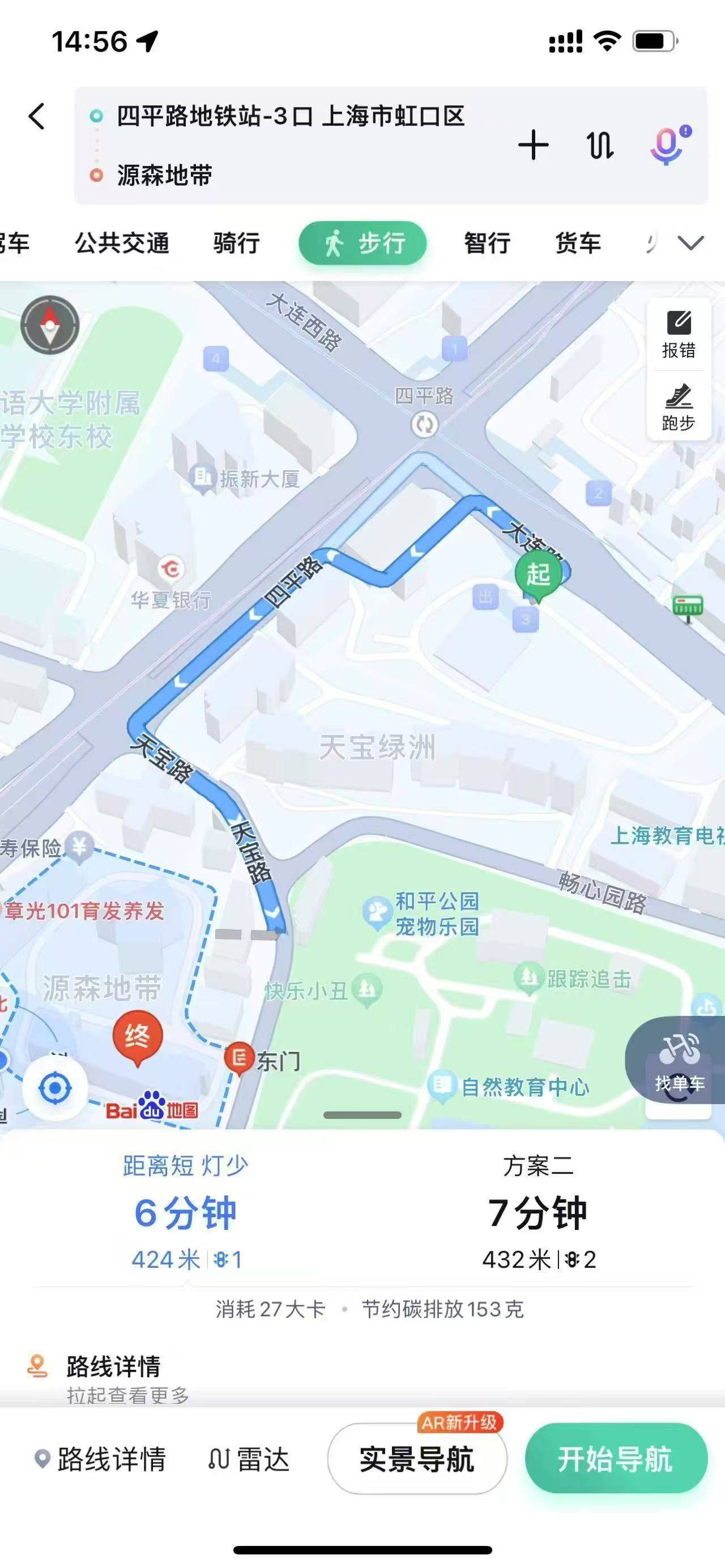This screenshot has width=725, height=1568.
Task: Swap the start and destination
Action: click(x=600, y=146)
